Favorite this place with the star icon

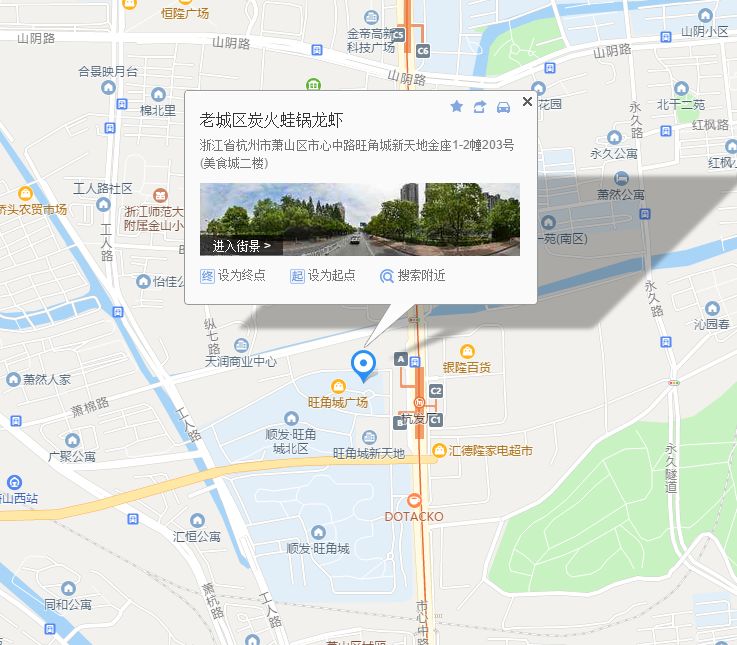pos(457,106)
